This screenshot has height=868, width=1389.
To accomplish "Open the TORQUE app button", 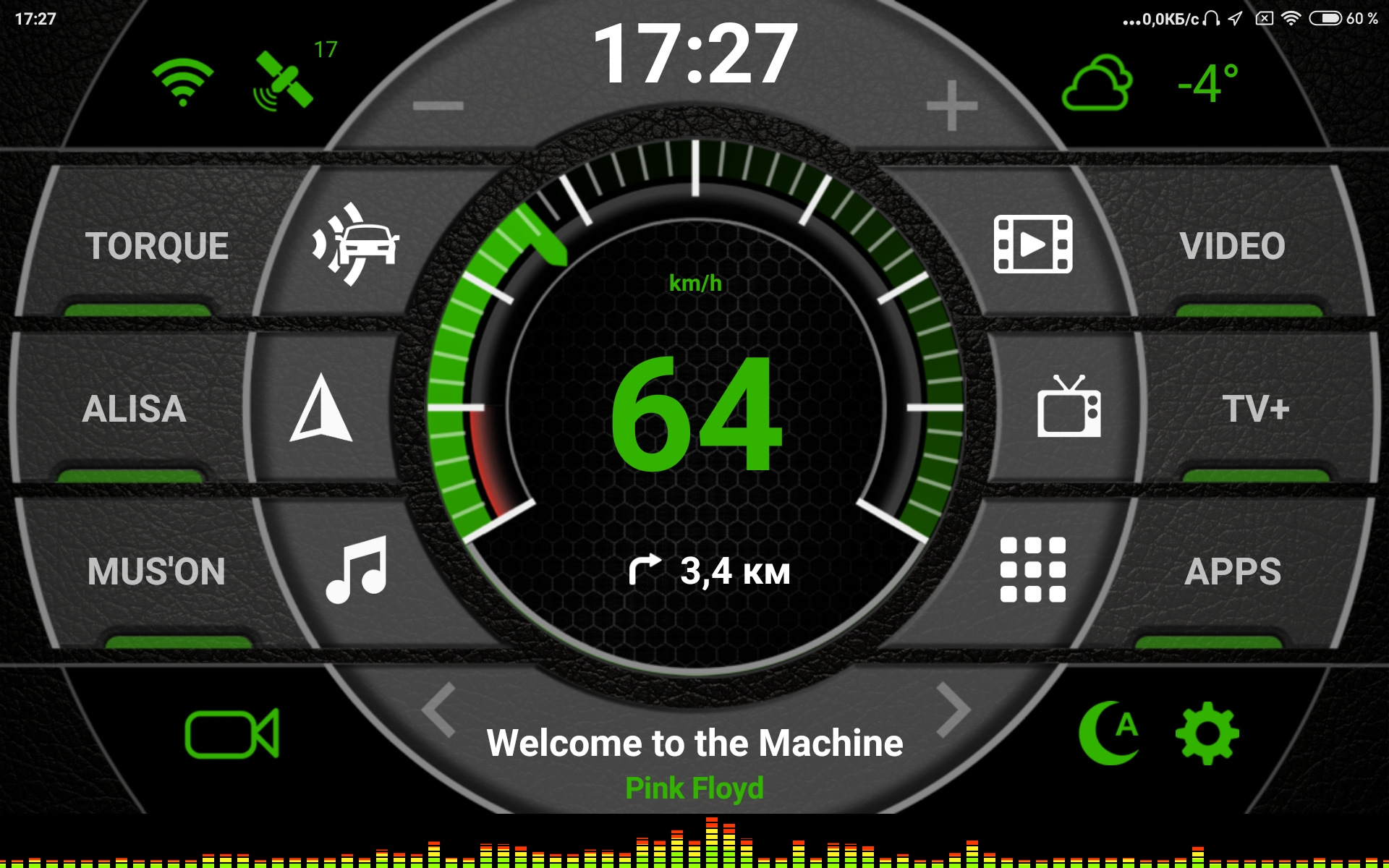I will pos(157,246).
